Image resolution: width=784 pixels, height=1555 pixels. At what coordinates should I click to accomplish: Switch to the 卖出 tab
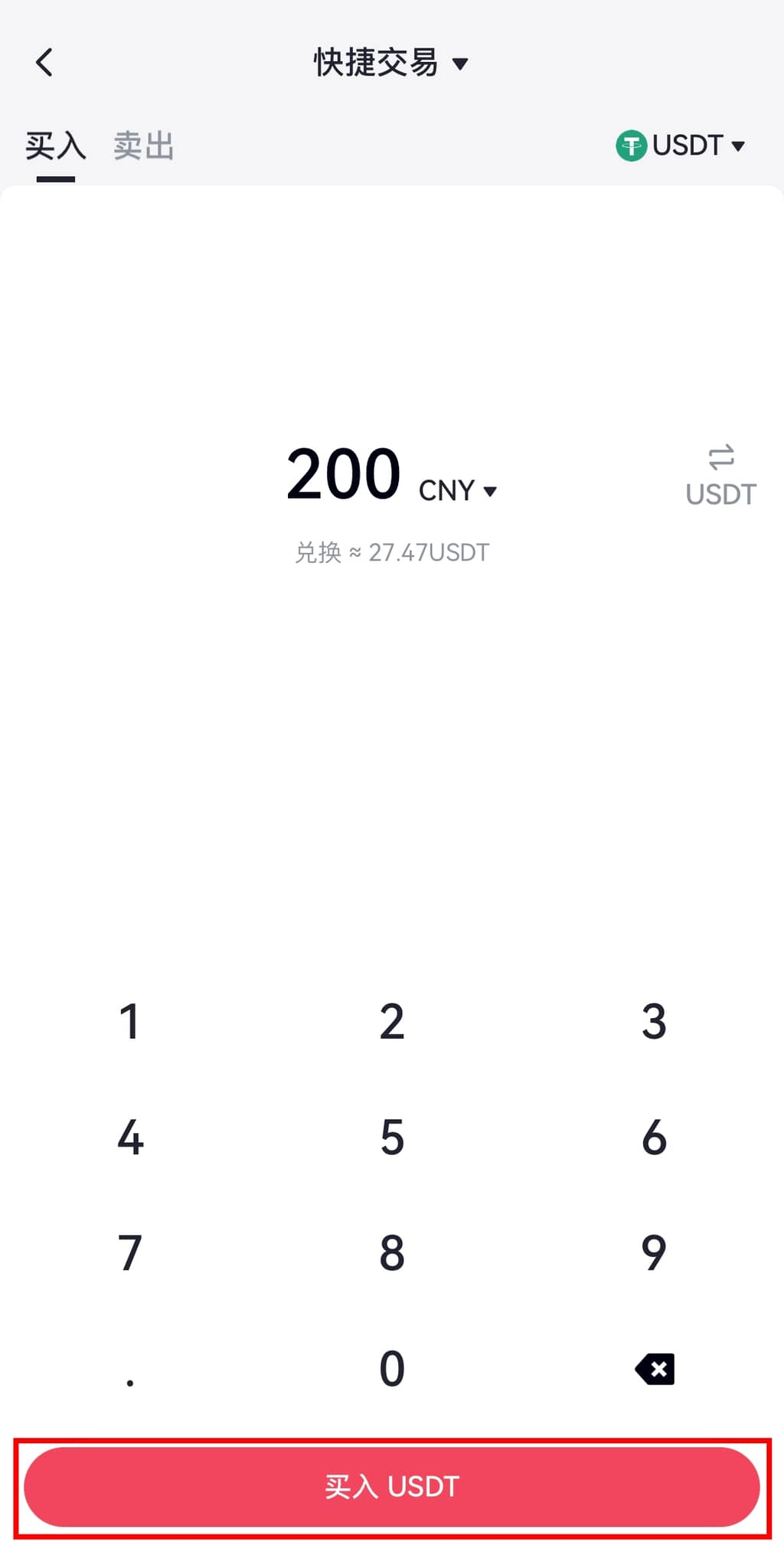144,146
